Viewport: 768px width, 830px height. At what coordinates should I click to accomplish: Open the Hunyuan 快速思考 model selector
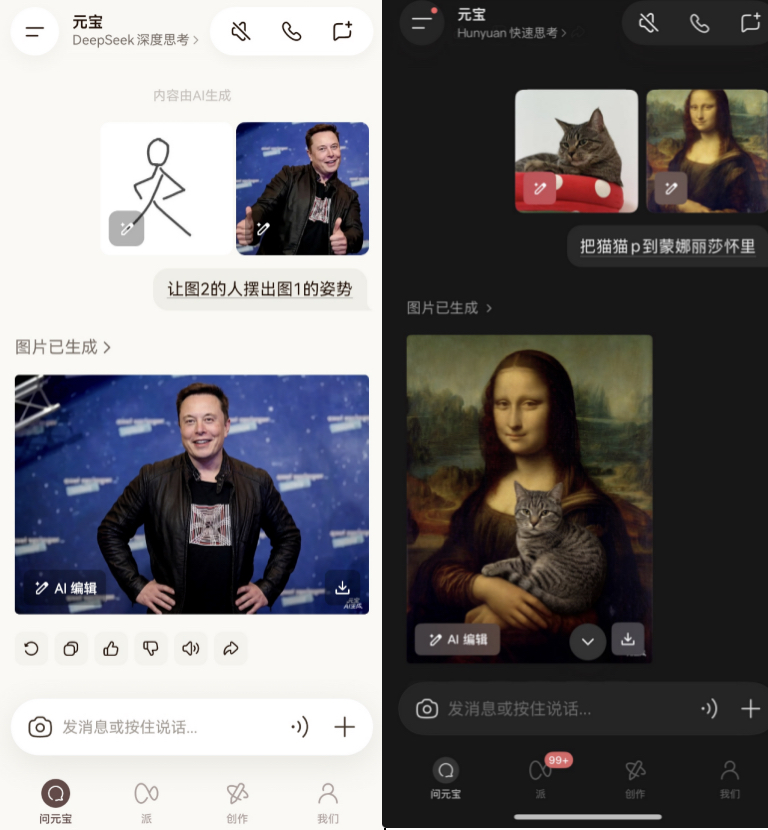click(512, 33)
